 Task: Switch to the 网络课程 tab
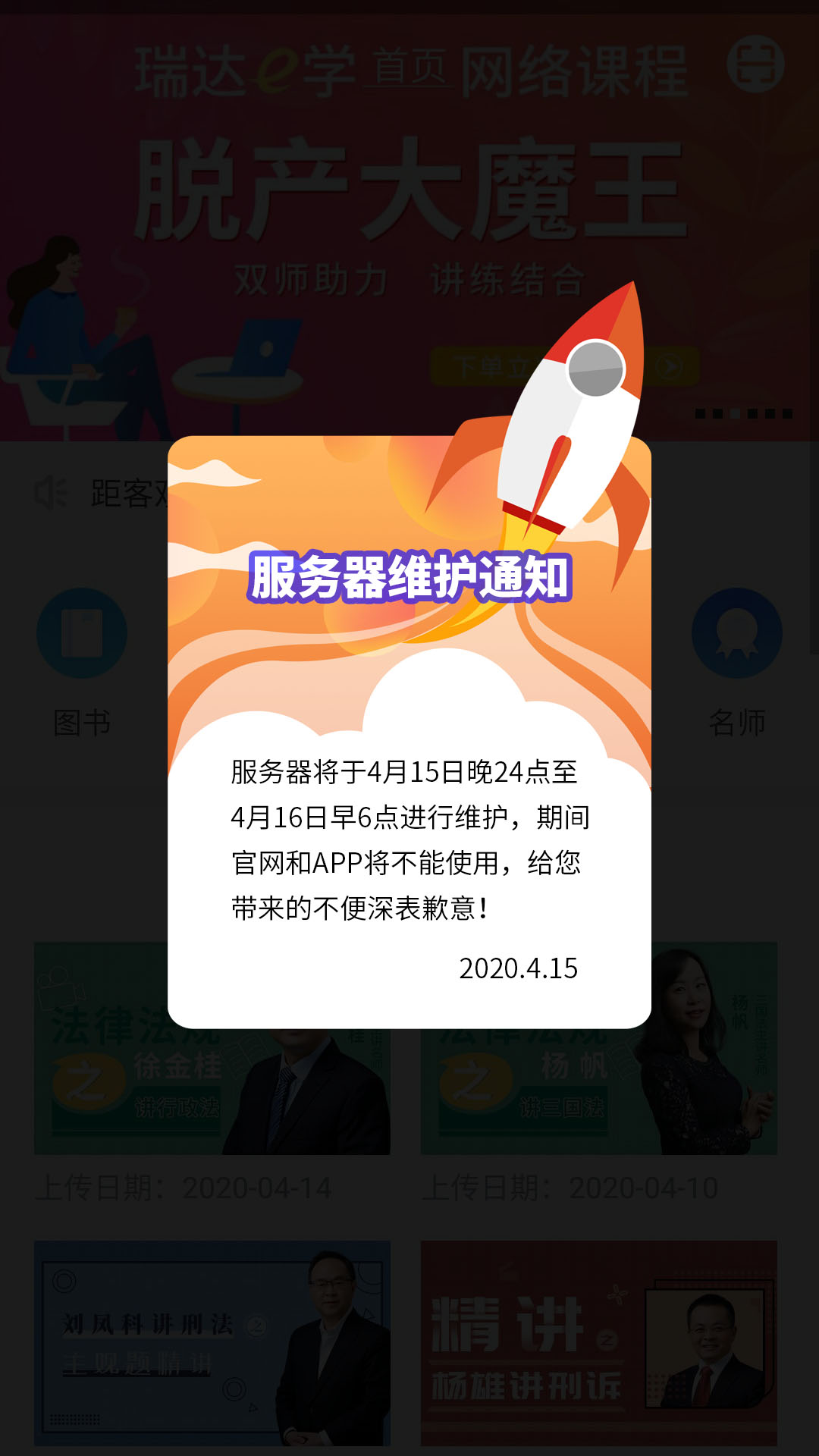(x=574, y=72)
